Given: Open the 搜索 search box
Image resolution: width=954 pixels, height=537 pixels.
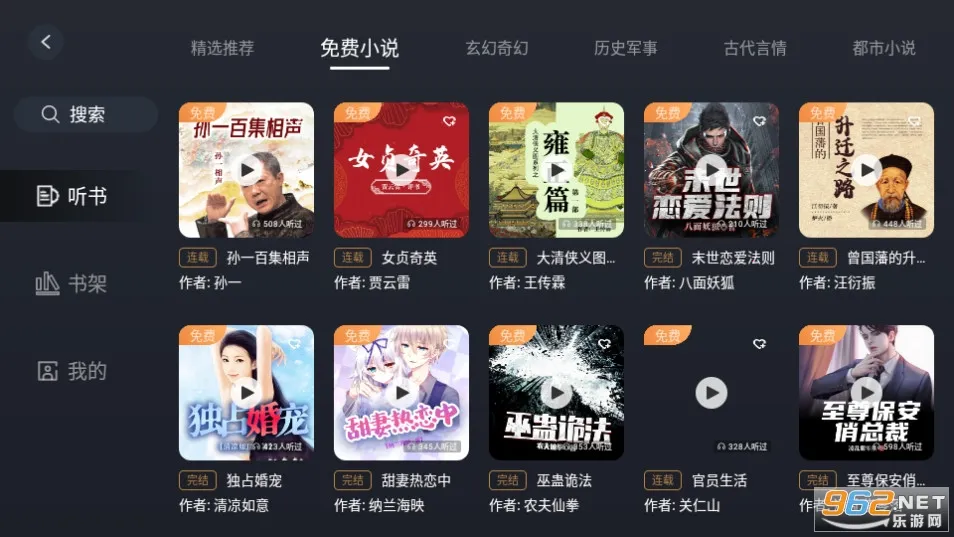Looking at the screenshot, I should [86, 114].
